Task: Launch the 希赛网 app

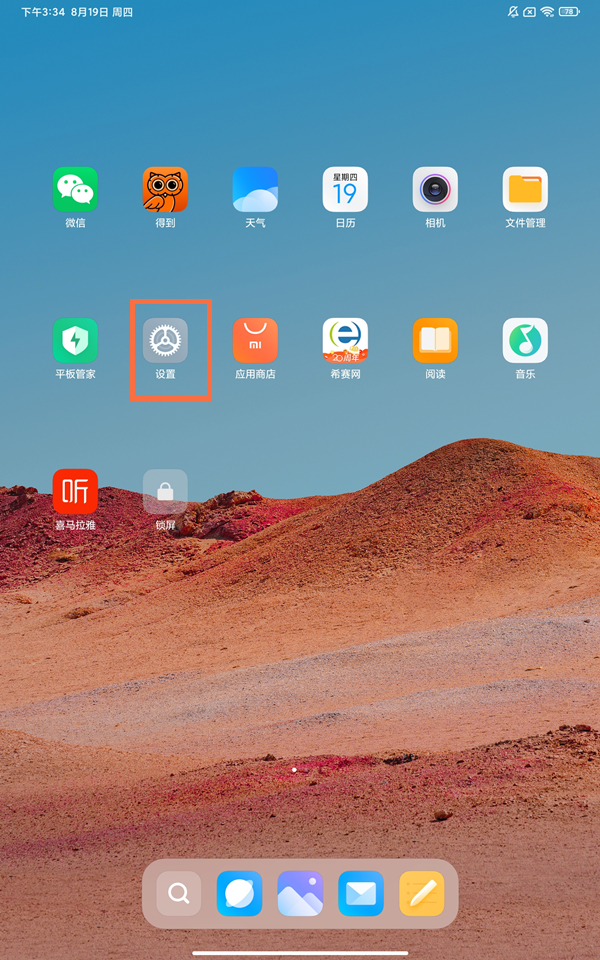Action: coord(345,341)
